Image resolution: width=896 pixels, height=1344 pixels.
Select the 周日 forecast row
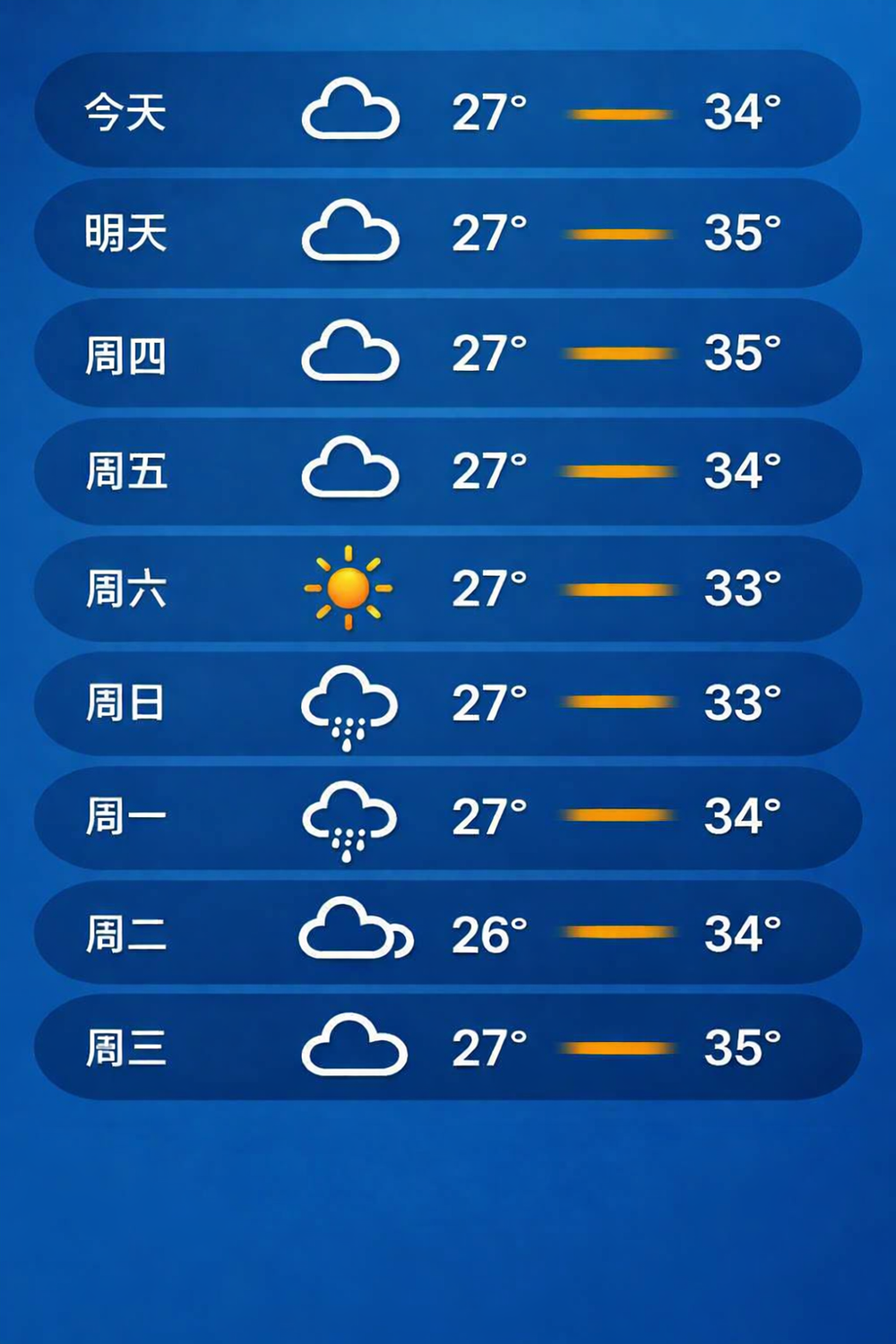coord(448,703)
